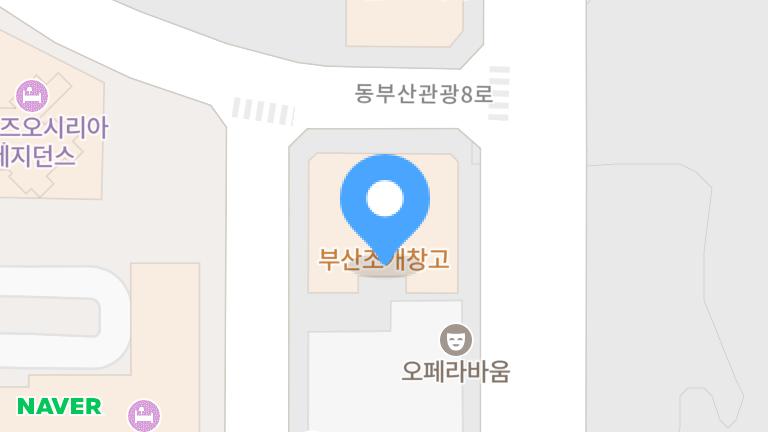Image resolution: width=768 pixels, height=432 pixels.
Task: Open the 오페라바움 place marker
Action: coord(456,340)
